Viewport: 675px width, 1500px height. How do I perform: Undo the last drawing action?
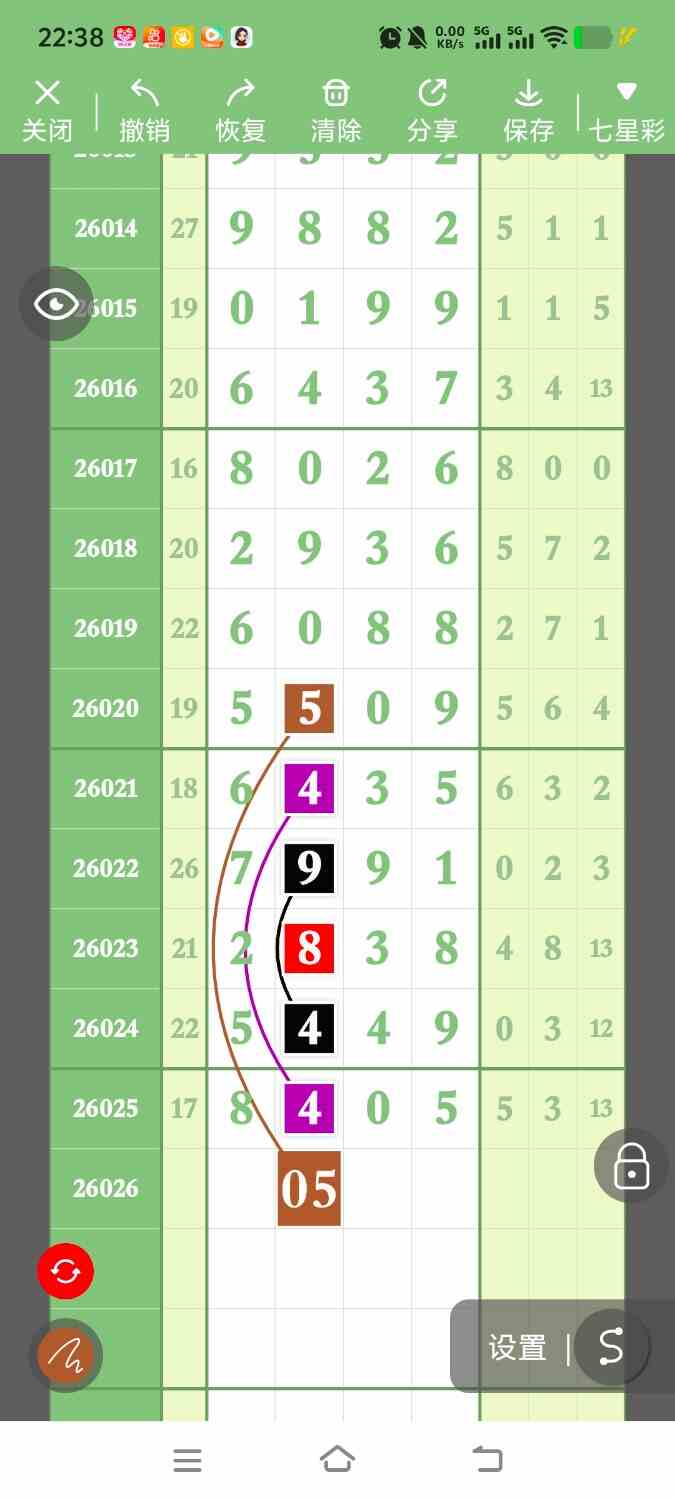145,111
